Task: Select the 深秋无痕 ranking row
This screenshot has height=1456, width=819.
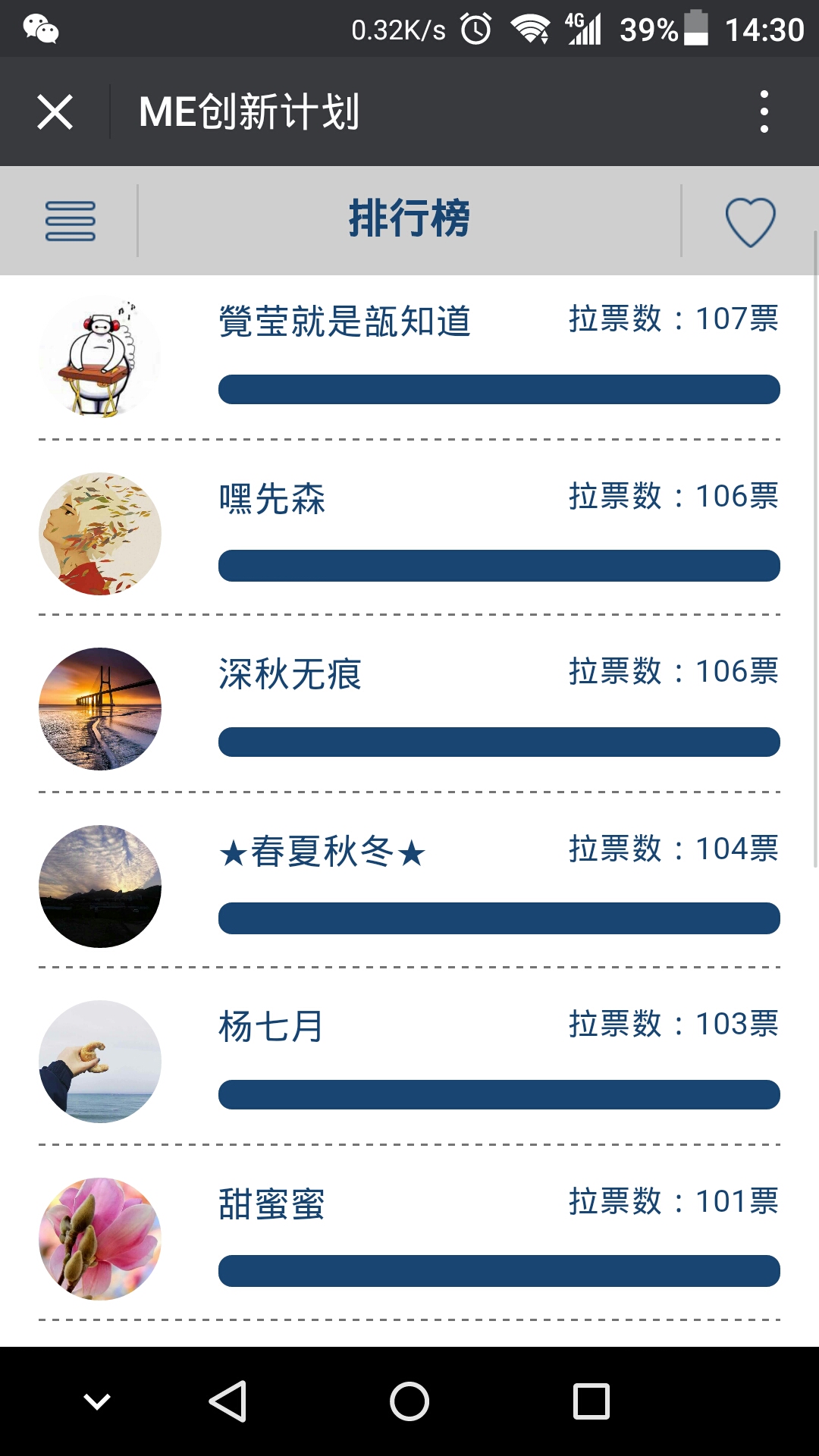Action: coord(409,709)
